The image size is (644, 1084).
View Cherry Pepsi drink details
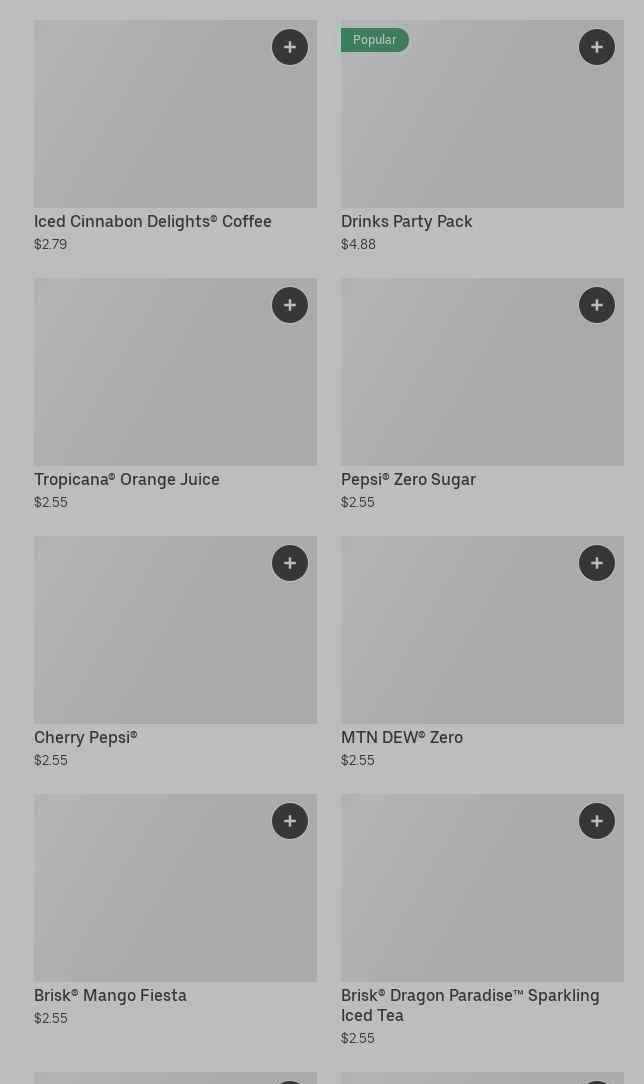tap(86, 737)
